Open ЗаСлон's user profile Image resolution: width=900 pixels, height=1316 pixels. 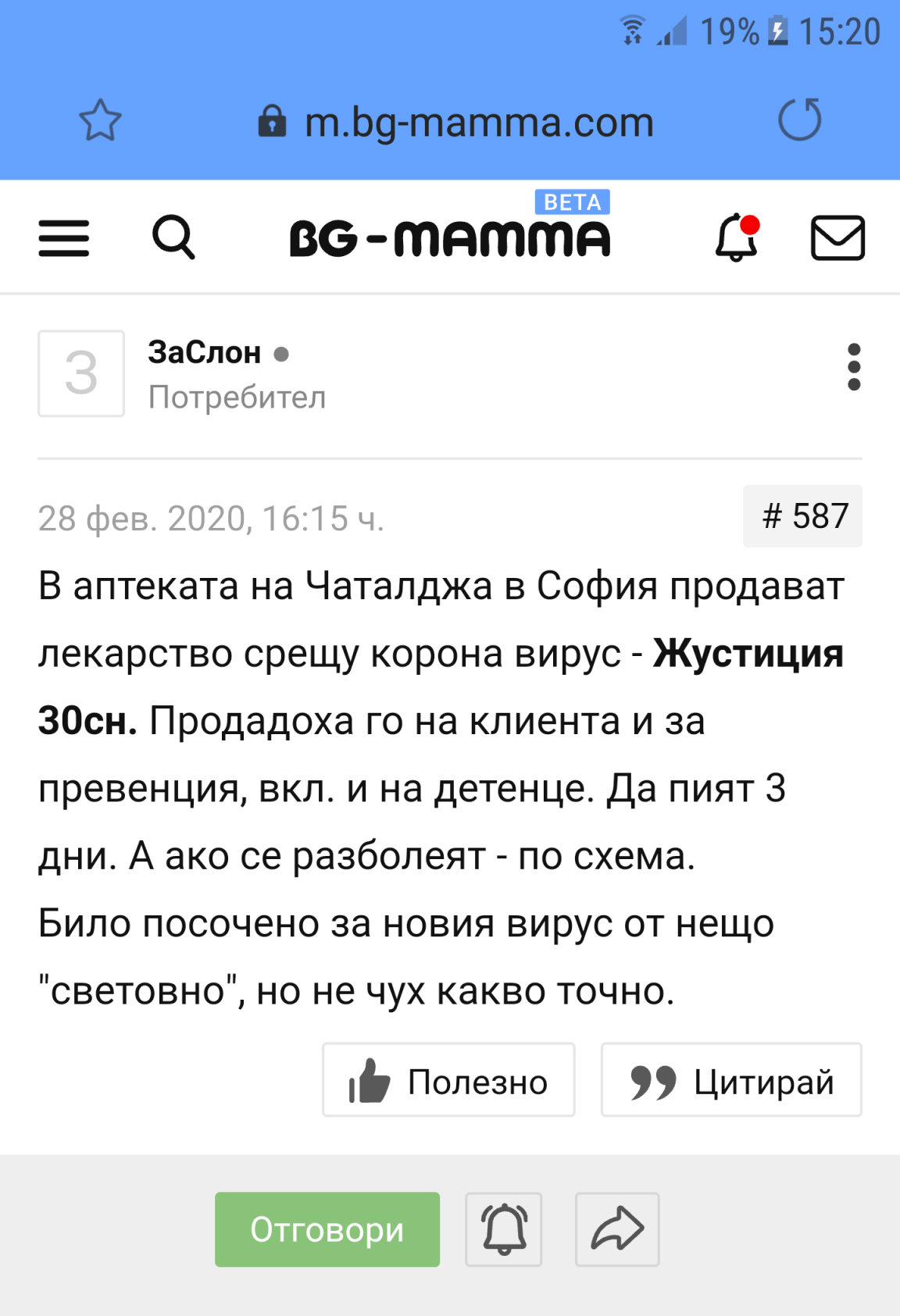205,353
